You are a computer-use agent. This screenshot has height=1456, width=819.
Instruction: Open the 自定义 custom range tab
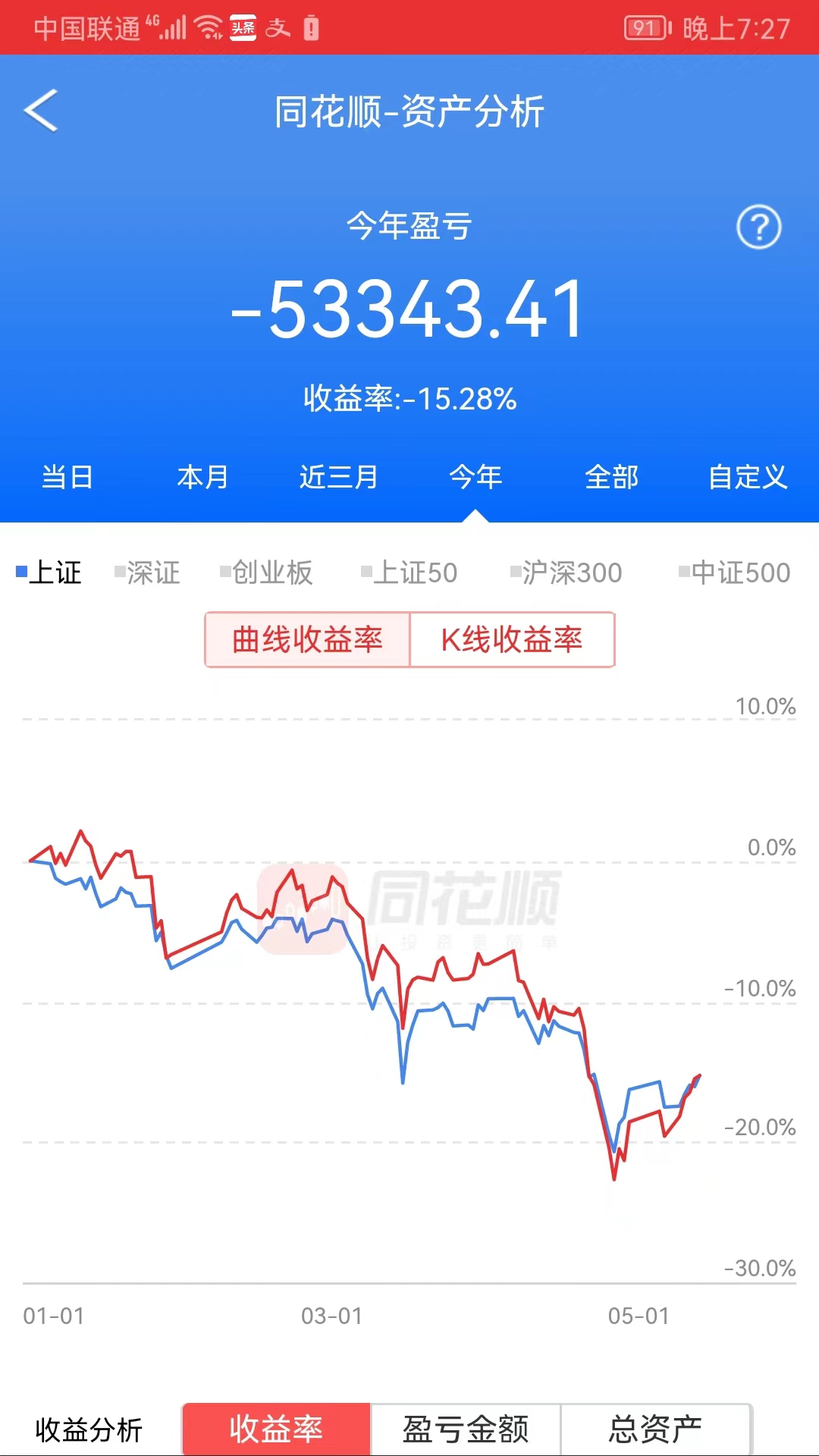click(748, 477)
